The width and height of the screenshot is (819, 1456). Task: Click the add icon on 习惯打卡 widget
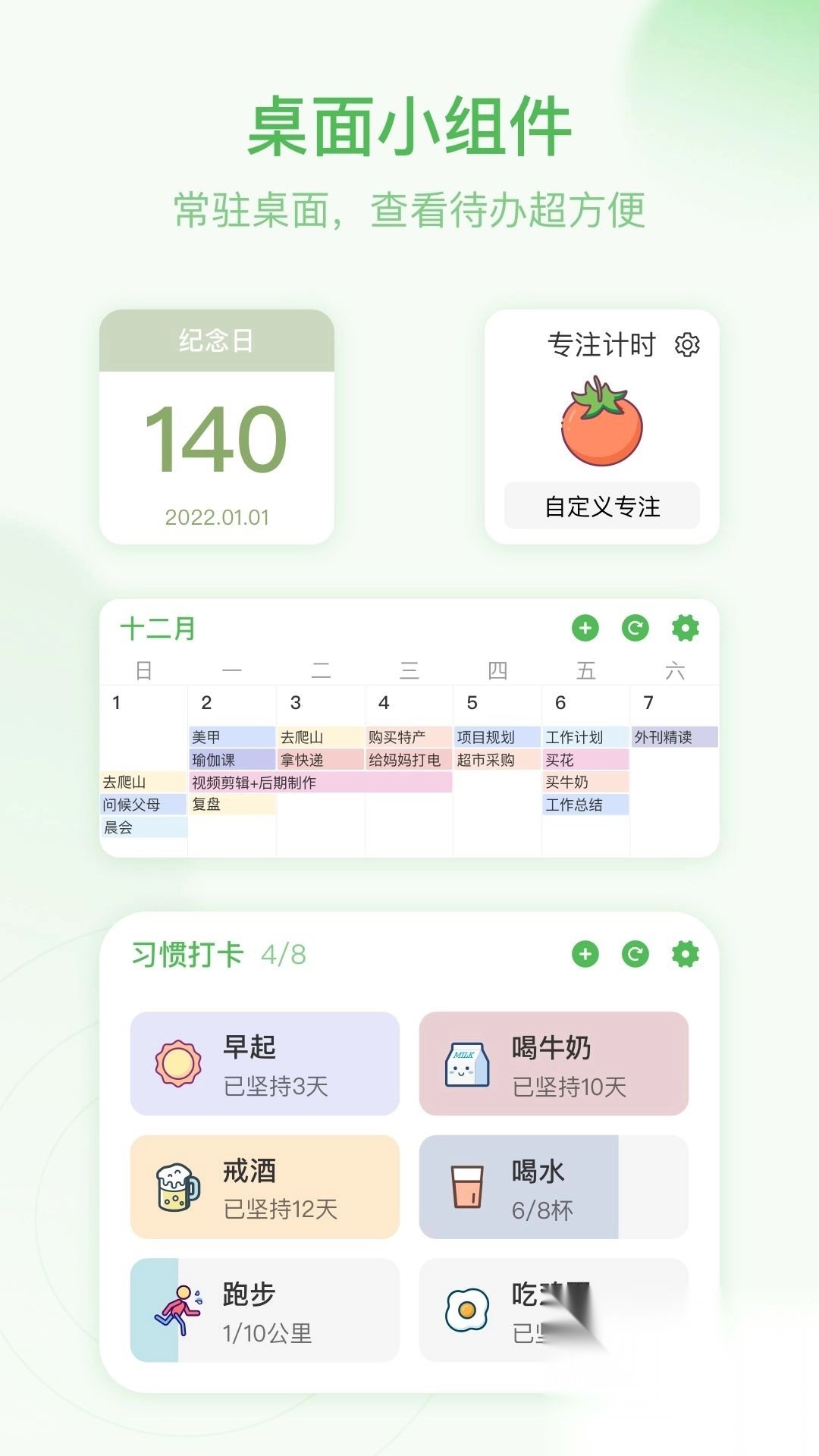click(x=585, y=954)
